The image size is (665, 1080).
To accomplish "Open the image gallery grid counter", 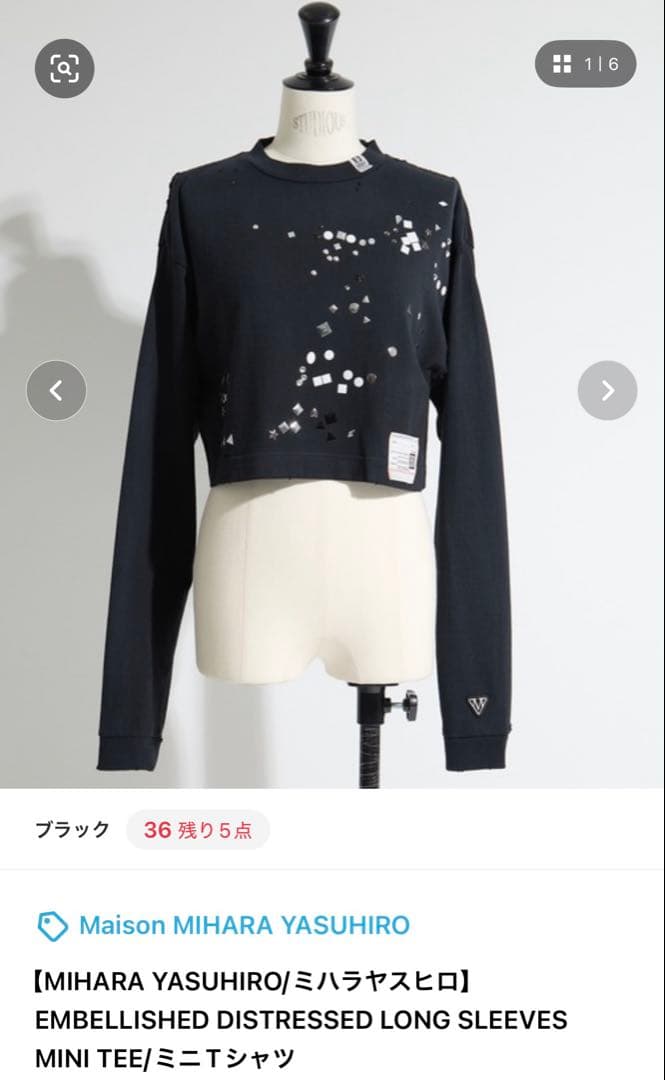I will click(585, 64).
